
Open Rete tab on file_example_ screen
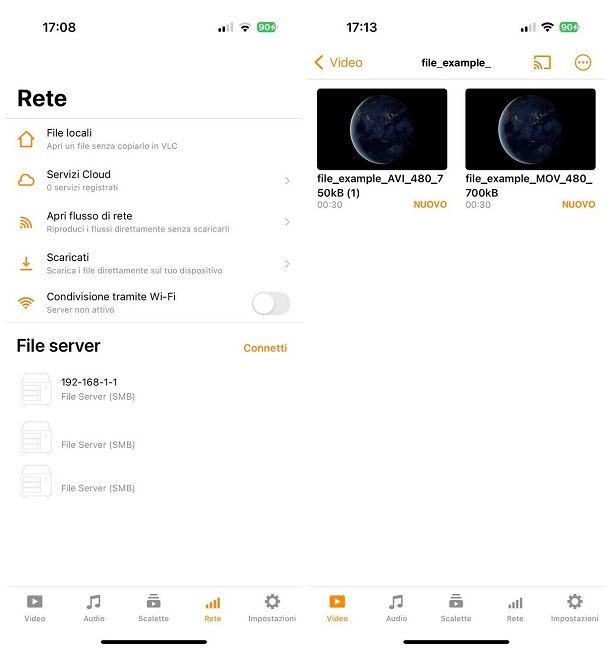pos(515,607)
